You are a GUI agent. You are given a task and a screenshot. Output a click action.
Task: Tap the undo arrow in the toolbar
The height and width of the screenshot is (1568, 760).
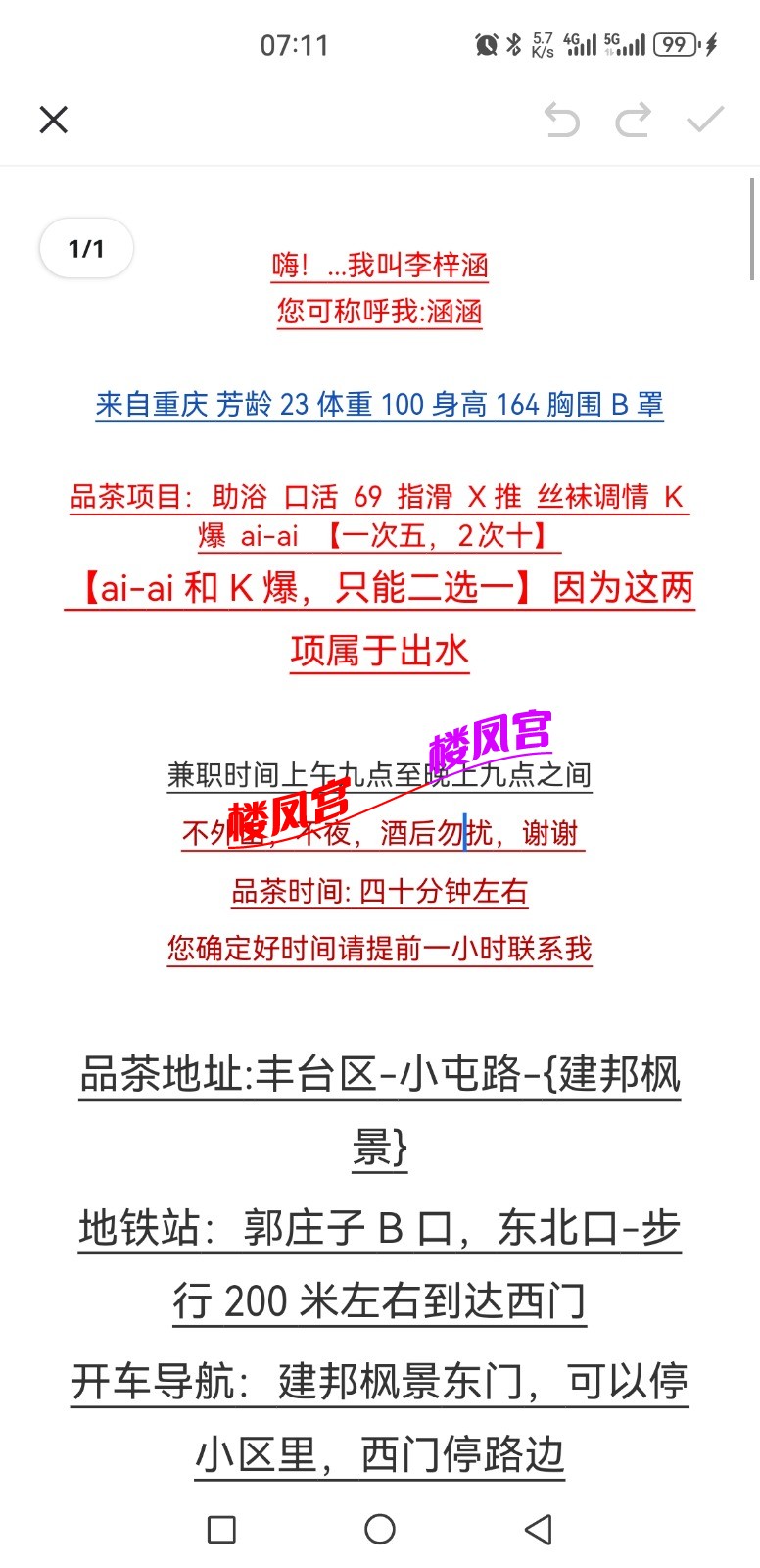point(563,120)
